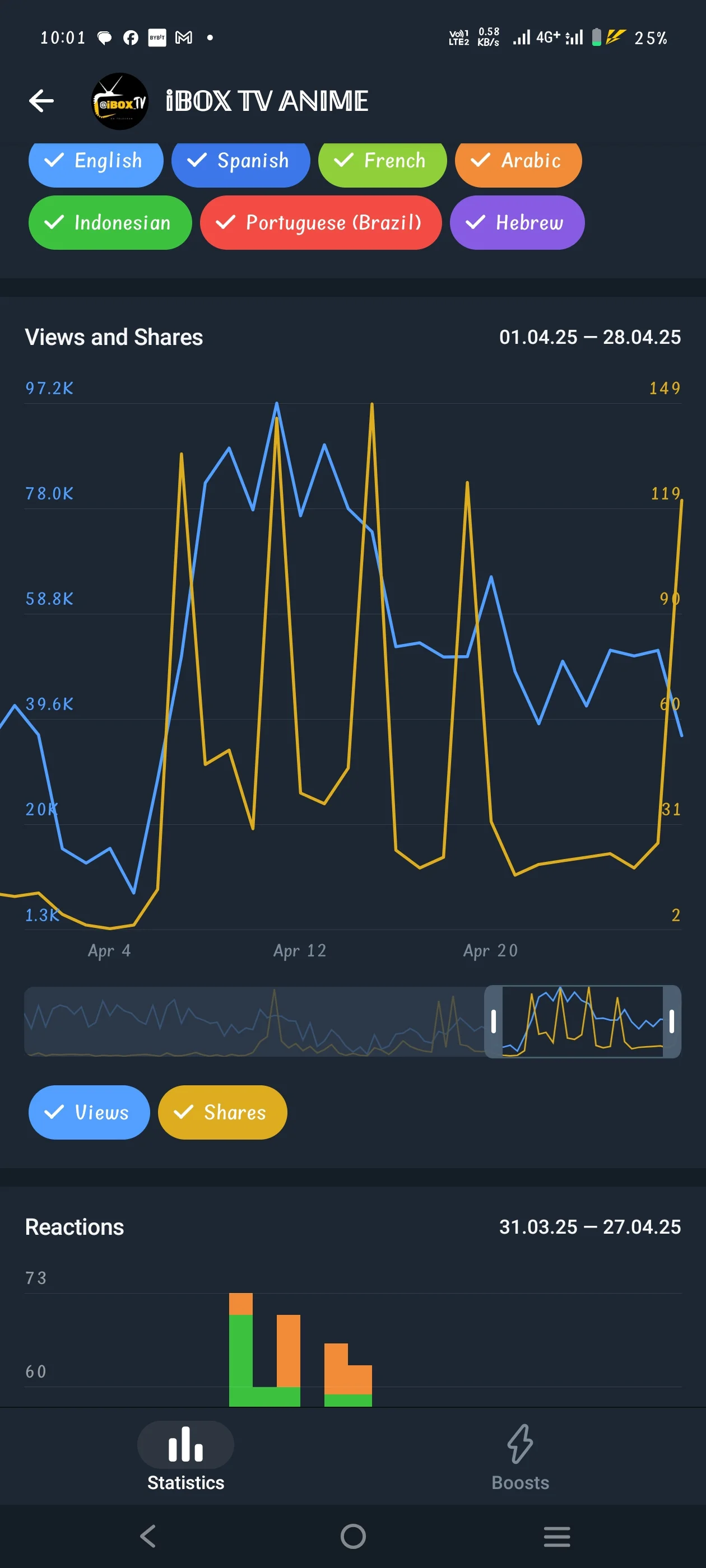Viewport: 706px width, 1568px height.
Task: Tap the system home button
Action: pos(354,1536)
